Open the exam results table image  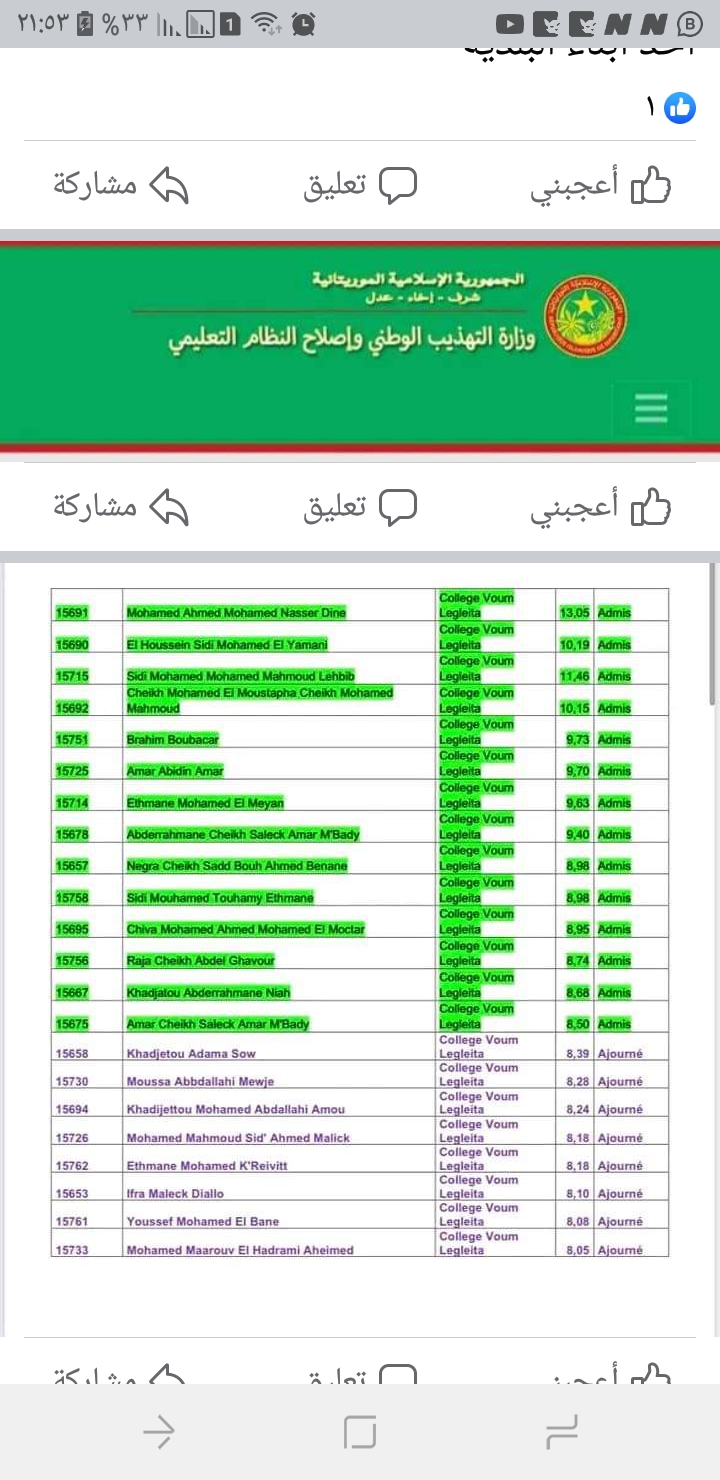tap(360, 948)
